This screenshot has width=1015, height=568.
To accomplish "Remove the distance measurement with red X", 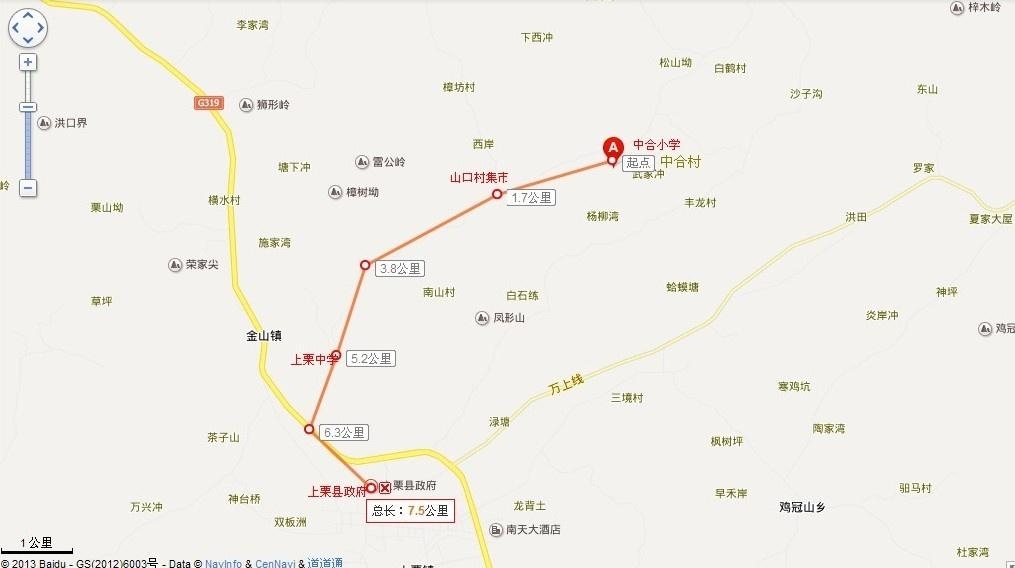I will (385, 487).
